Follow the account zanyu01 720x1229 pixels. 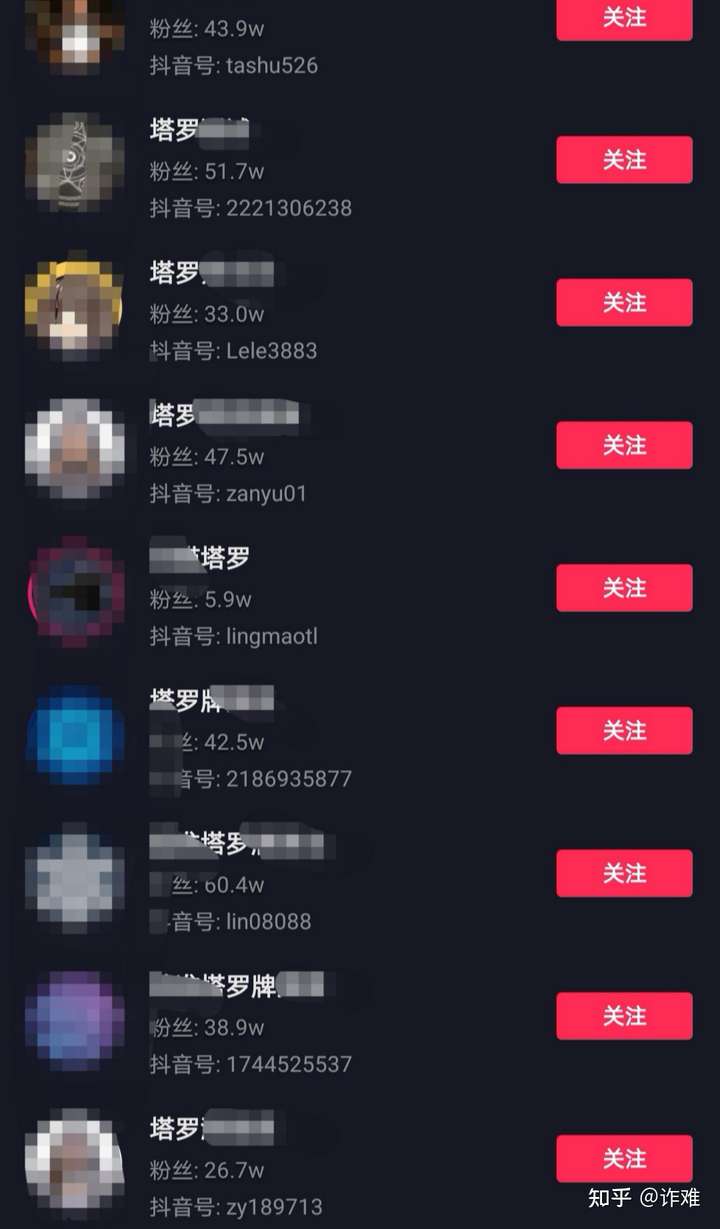point(624,445)
